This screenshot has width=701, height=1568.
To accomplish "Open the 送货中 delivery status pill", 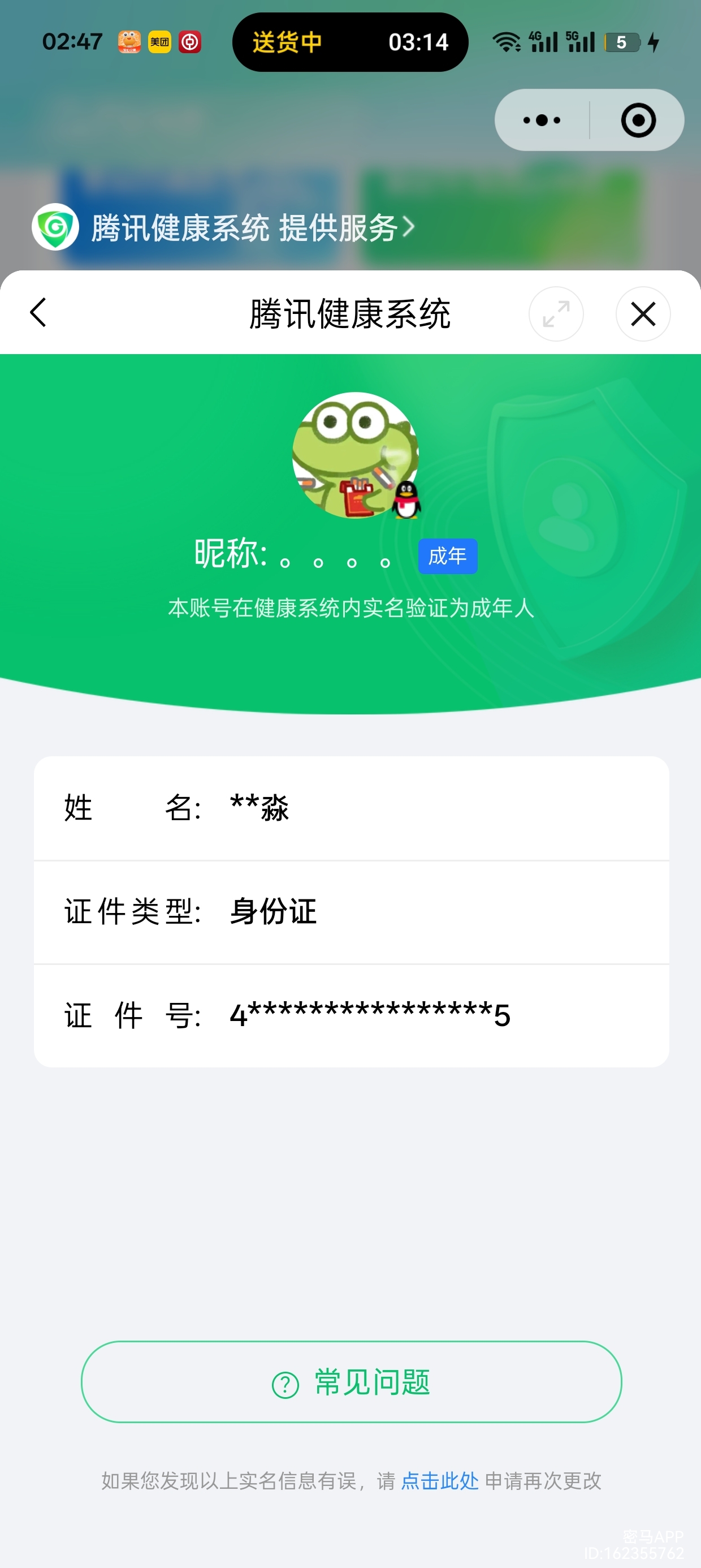I will (x=350, y=42).
